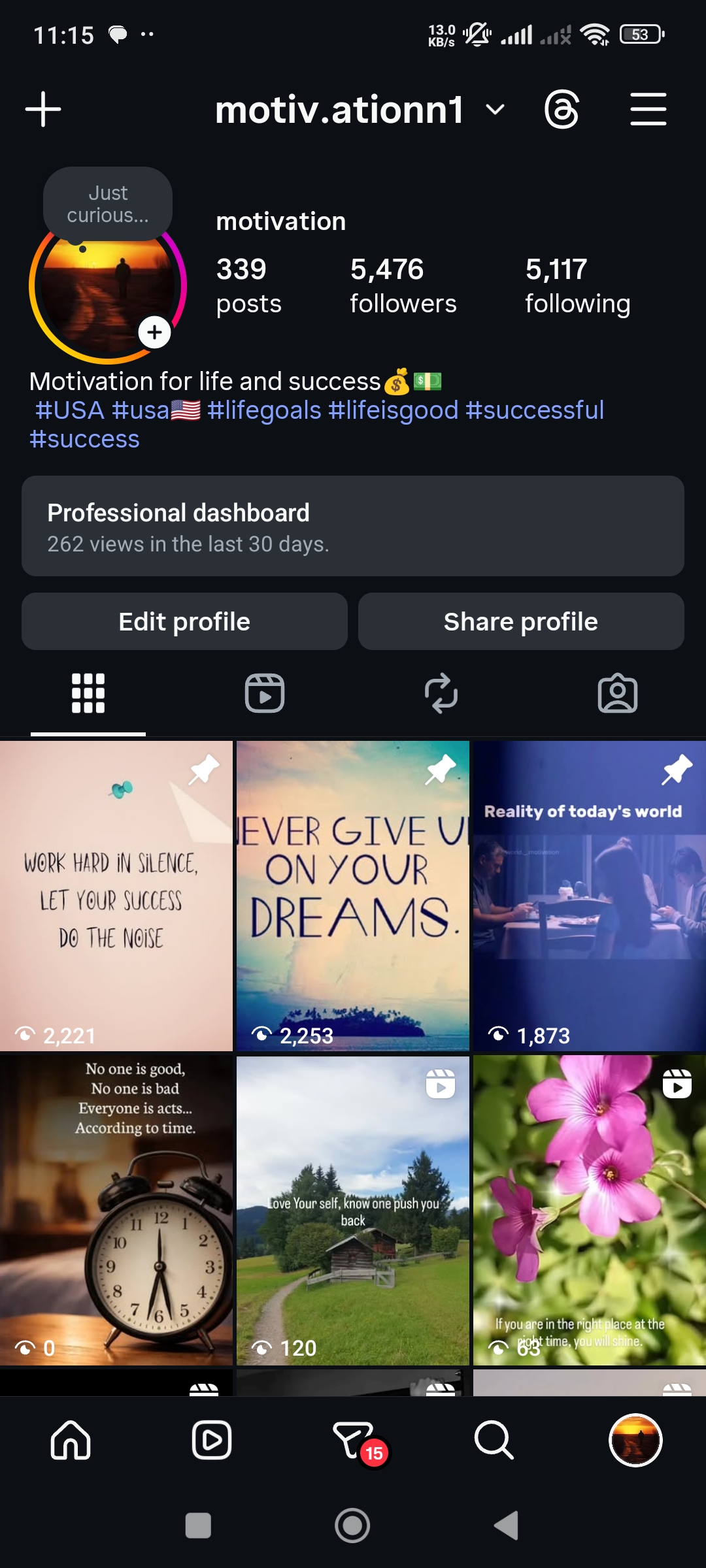The image size is (706, 1568).
Task: Open the hamburger settings menu
Action: point(648,109)
